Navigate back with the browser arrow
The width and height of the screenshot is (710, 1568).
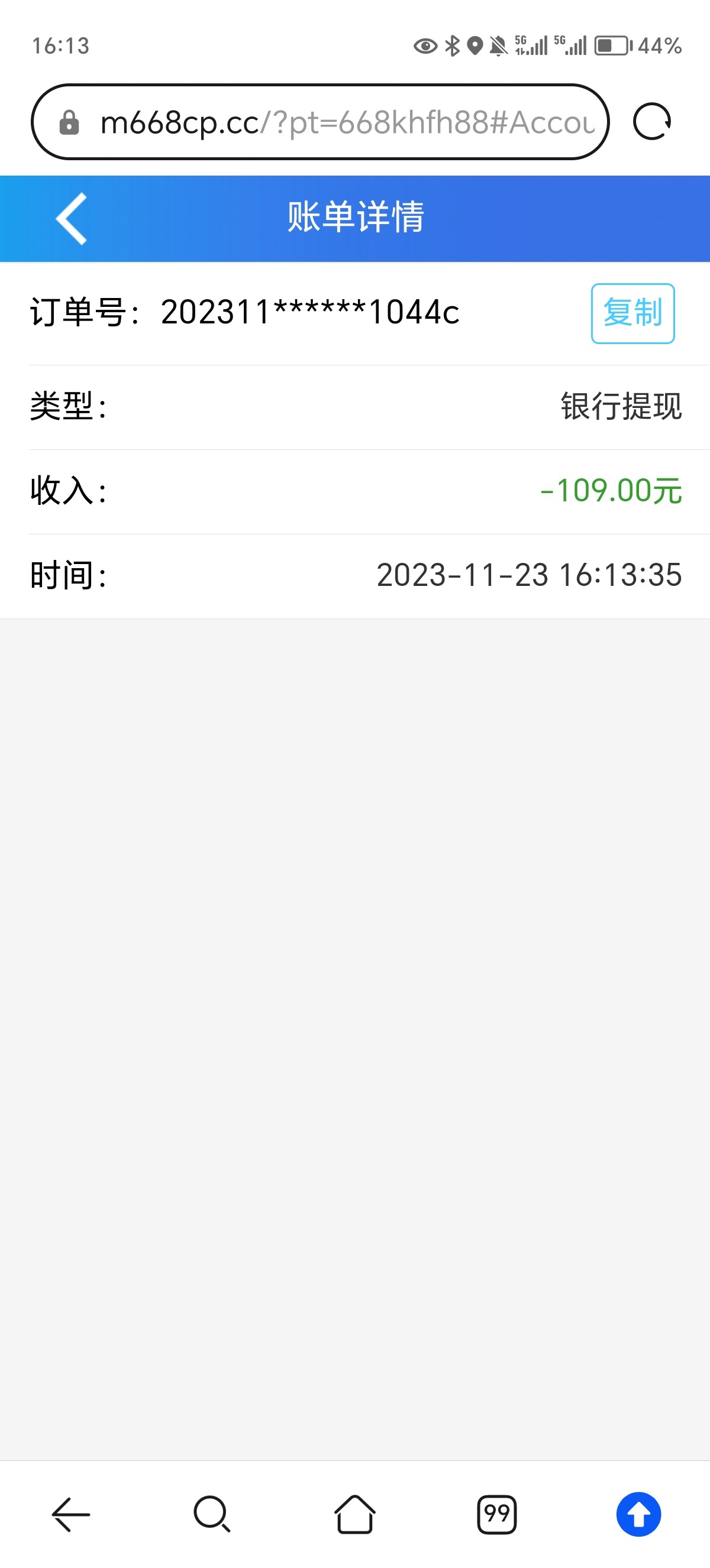pyautogui.click(x=71, y=1514)
